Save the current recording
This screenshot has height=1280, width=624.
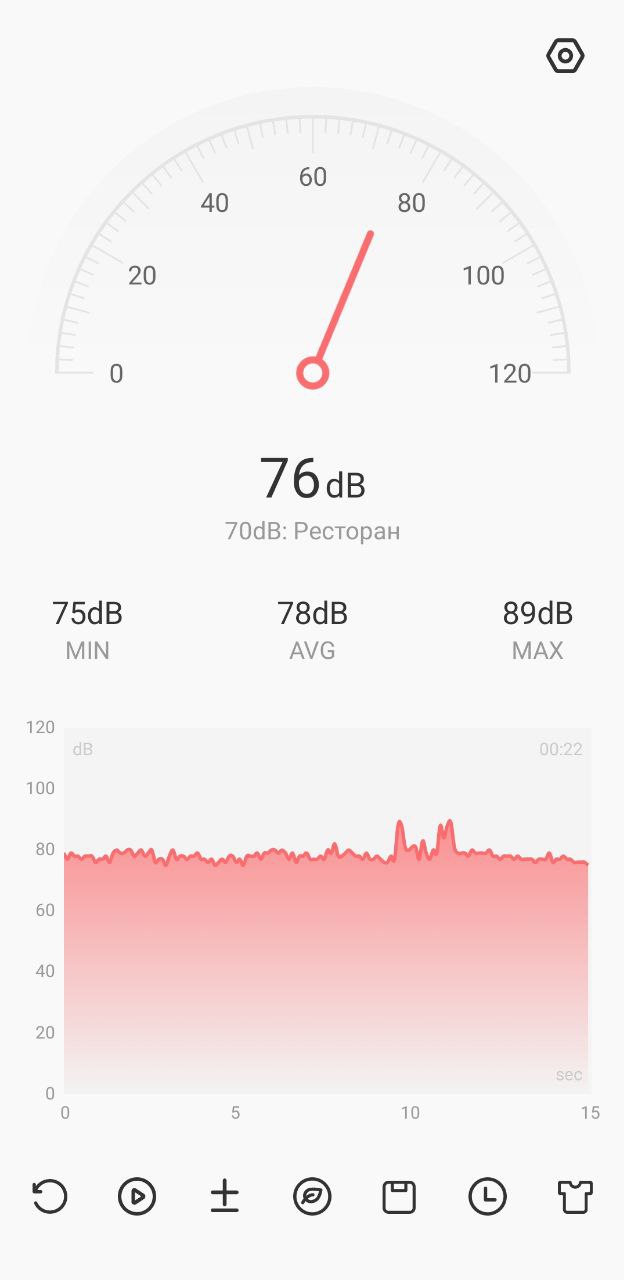(399, 1196)
